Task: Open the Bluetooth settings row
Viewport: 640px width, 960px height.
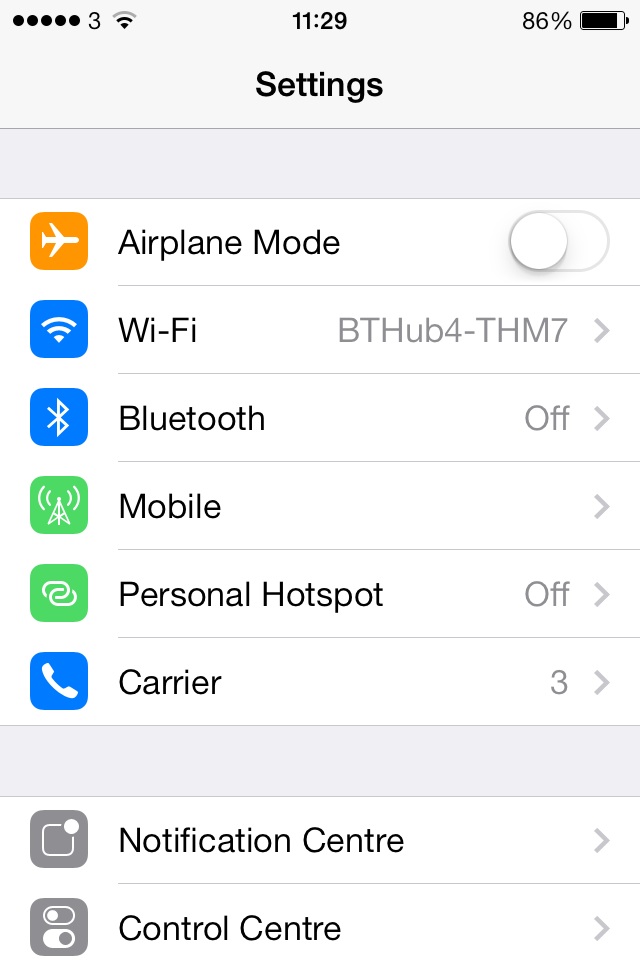Action: (320, 418)
